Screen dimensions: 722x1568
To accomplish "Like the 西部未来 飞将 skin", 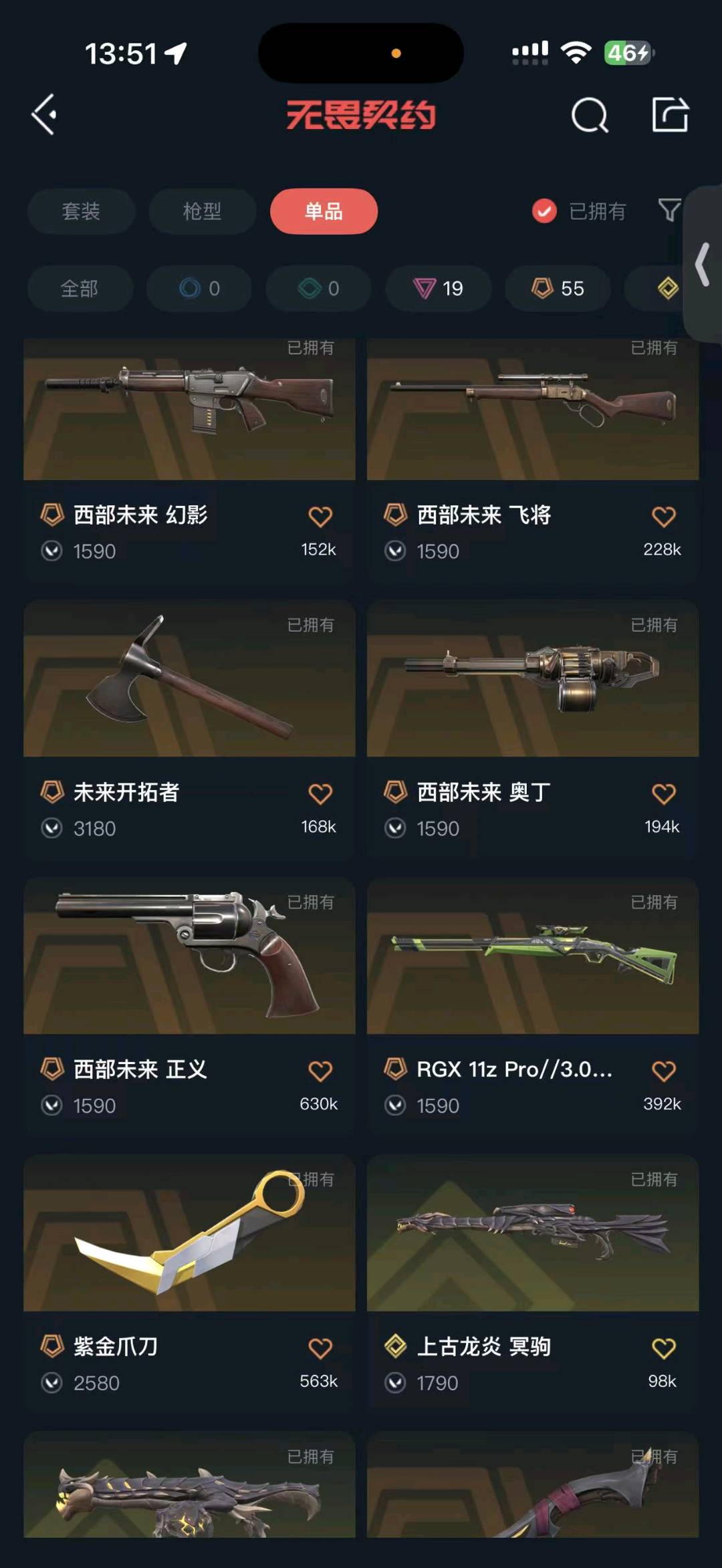I will [x=663, y=517].
